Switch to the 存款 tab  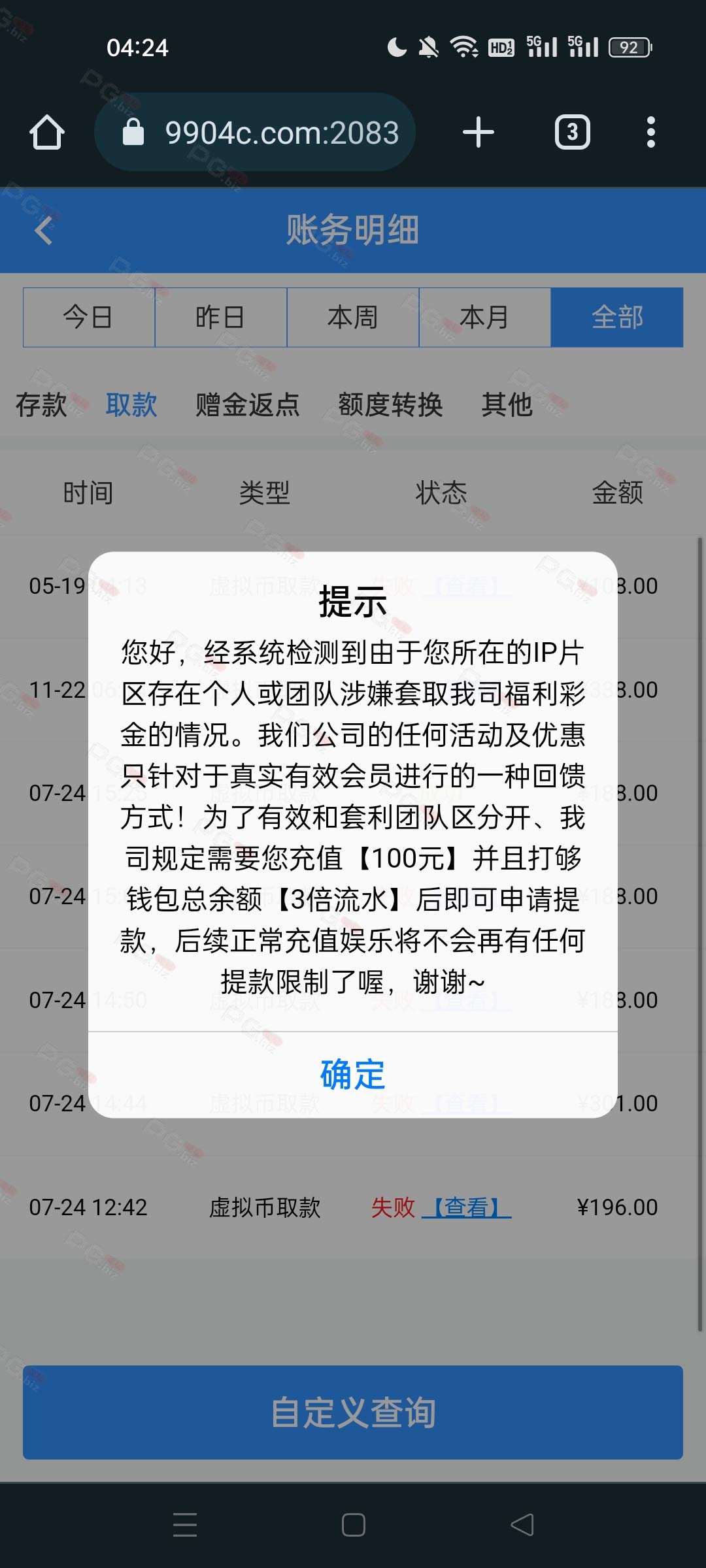pyautogui.click(x=41, y=405)
